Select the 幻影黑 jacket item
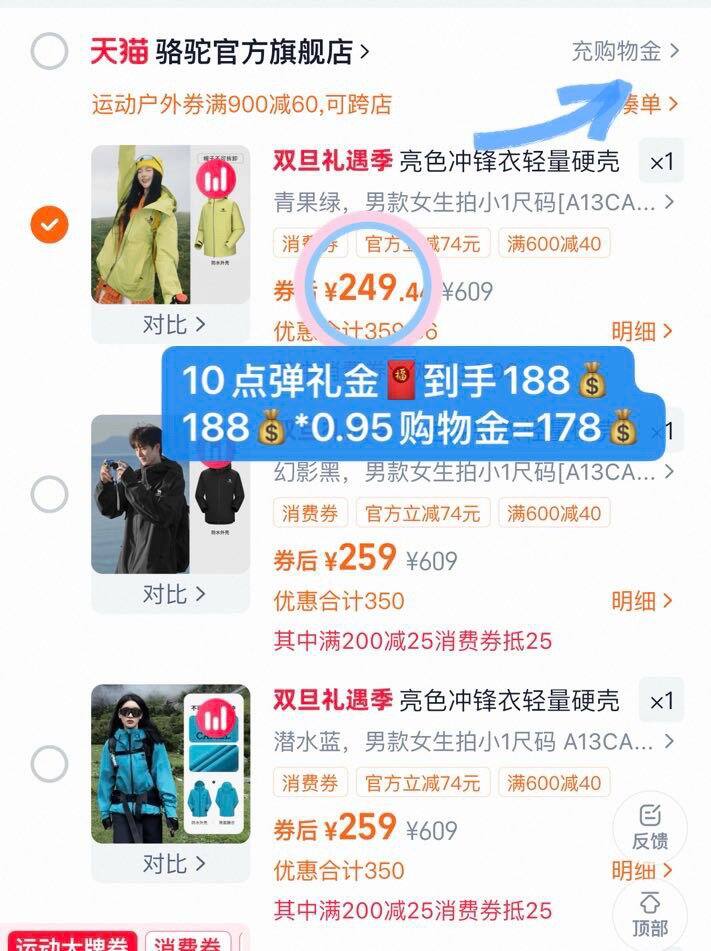Screen dimensions: 711x951 pyautogui.click(x=49, y=493)
